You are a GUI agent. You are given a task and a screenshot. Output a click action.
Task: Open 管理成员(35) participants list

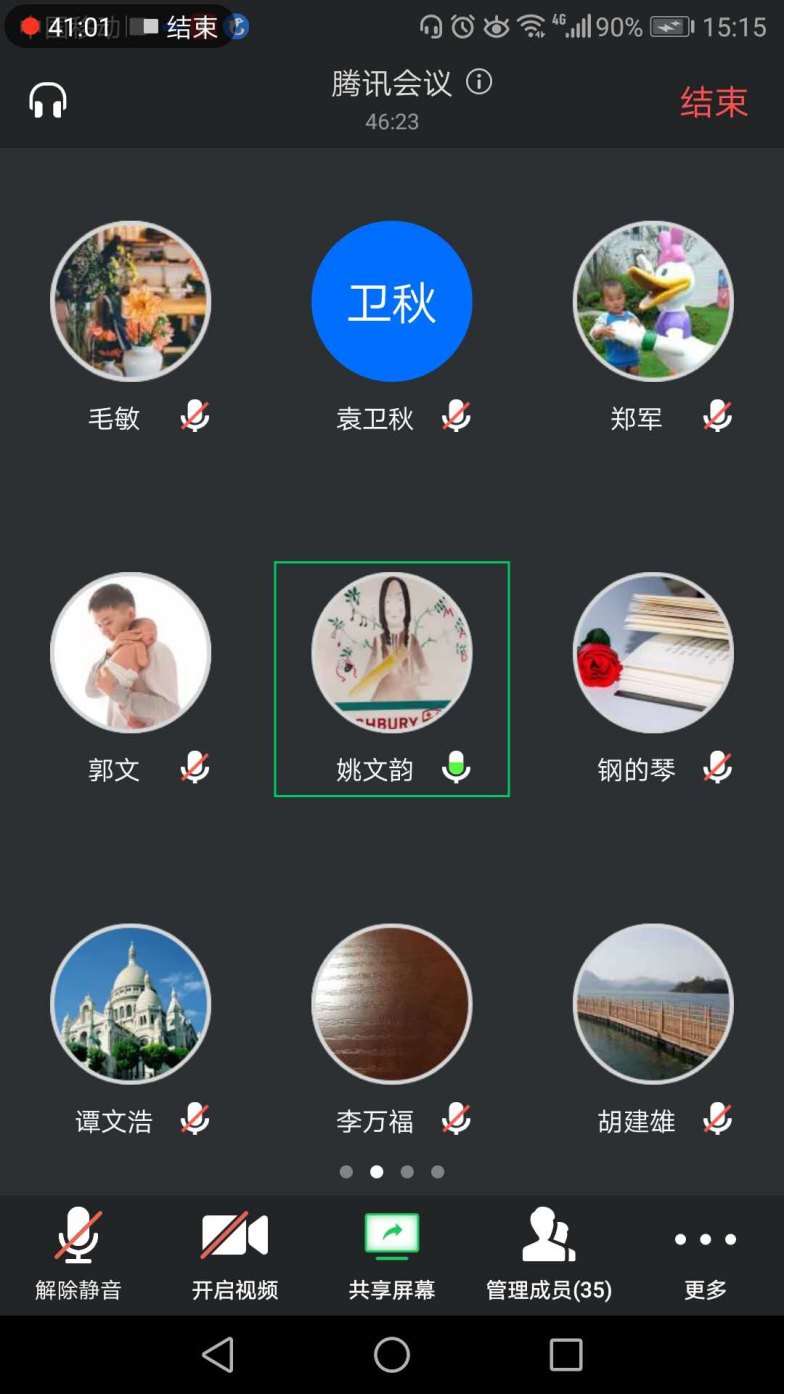[x=548, y=1254]
